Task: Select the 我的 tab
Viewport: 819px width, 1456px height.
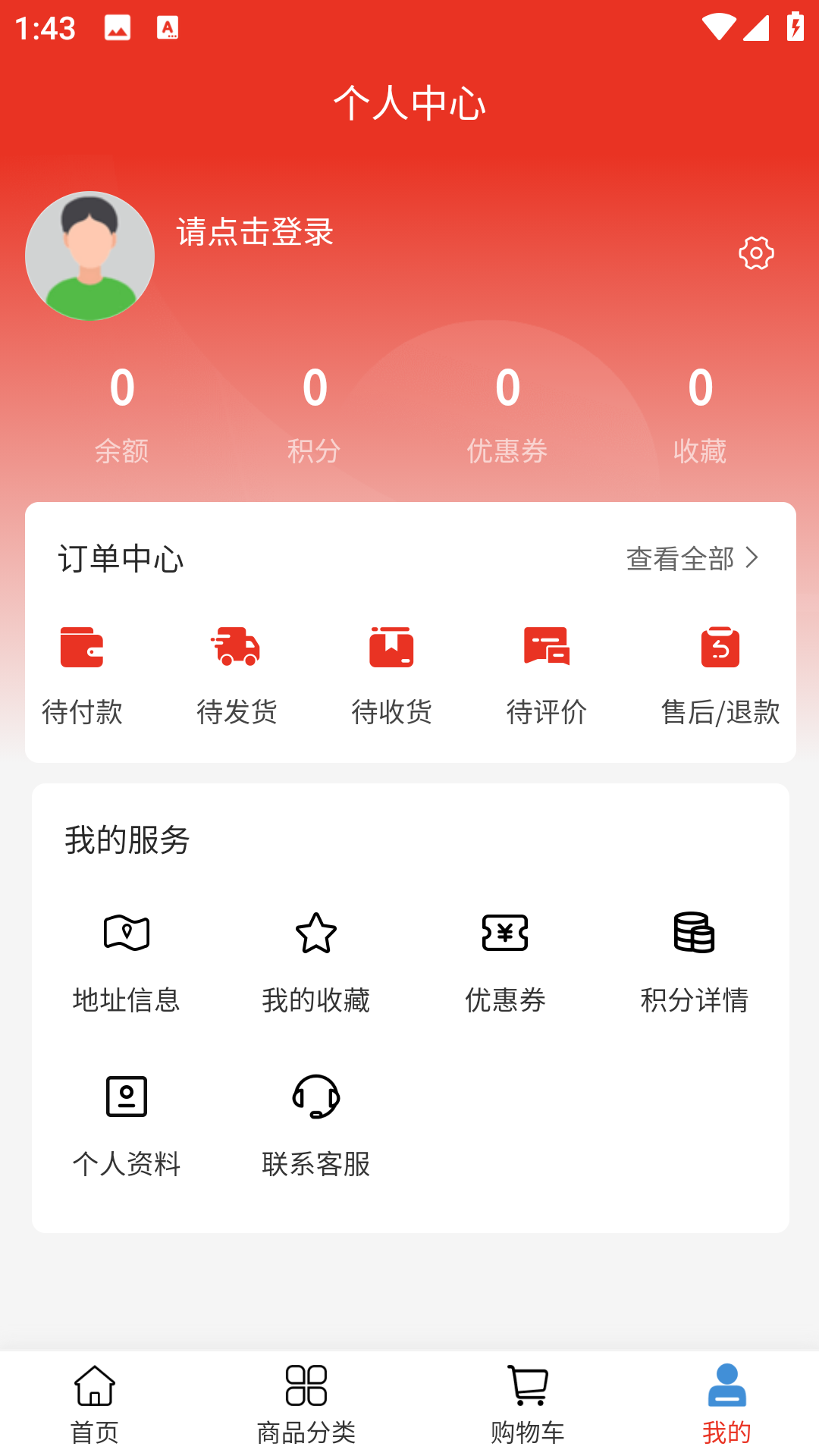Action: [726, 1404]
